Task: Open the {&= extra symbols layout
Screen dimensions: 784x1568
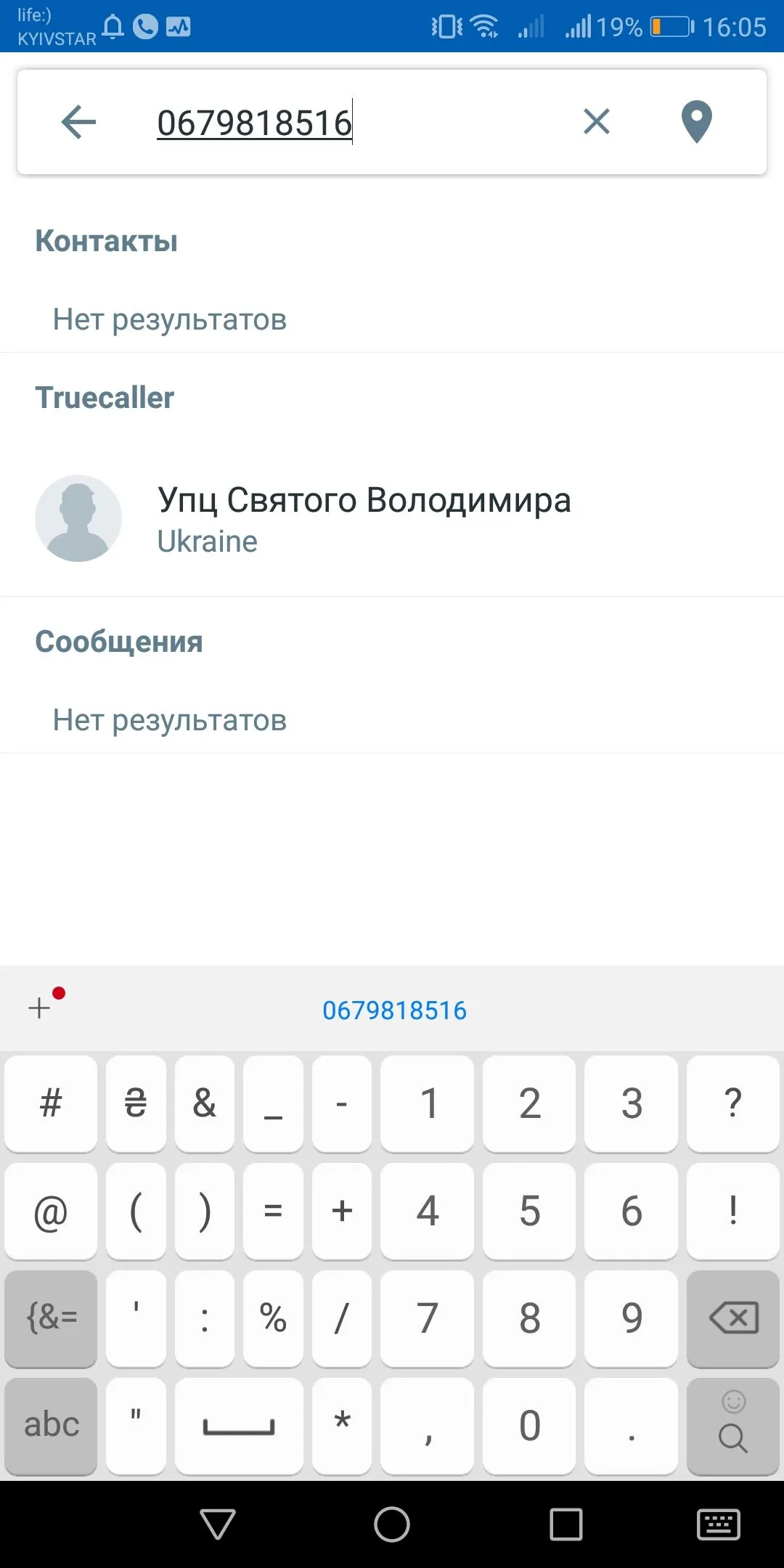Action: point(51,1318)
